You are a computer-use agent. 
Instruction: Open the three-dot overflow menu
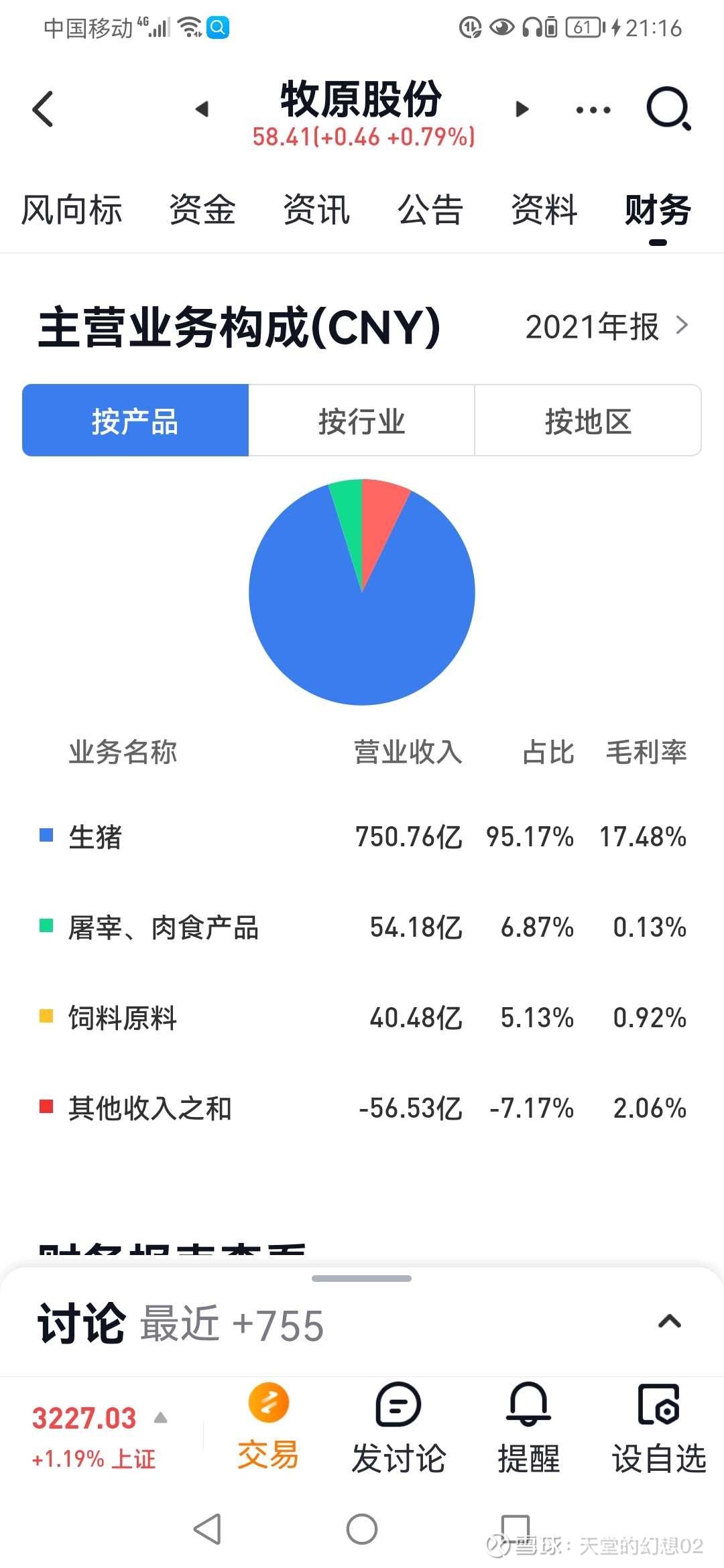pyautogui.click(x=593, y=110)
